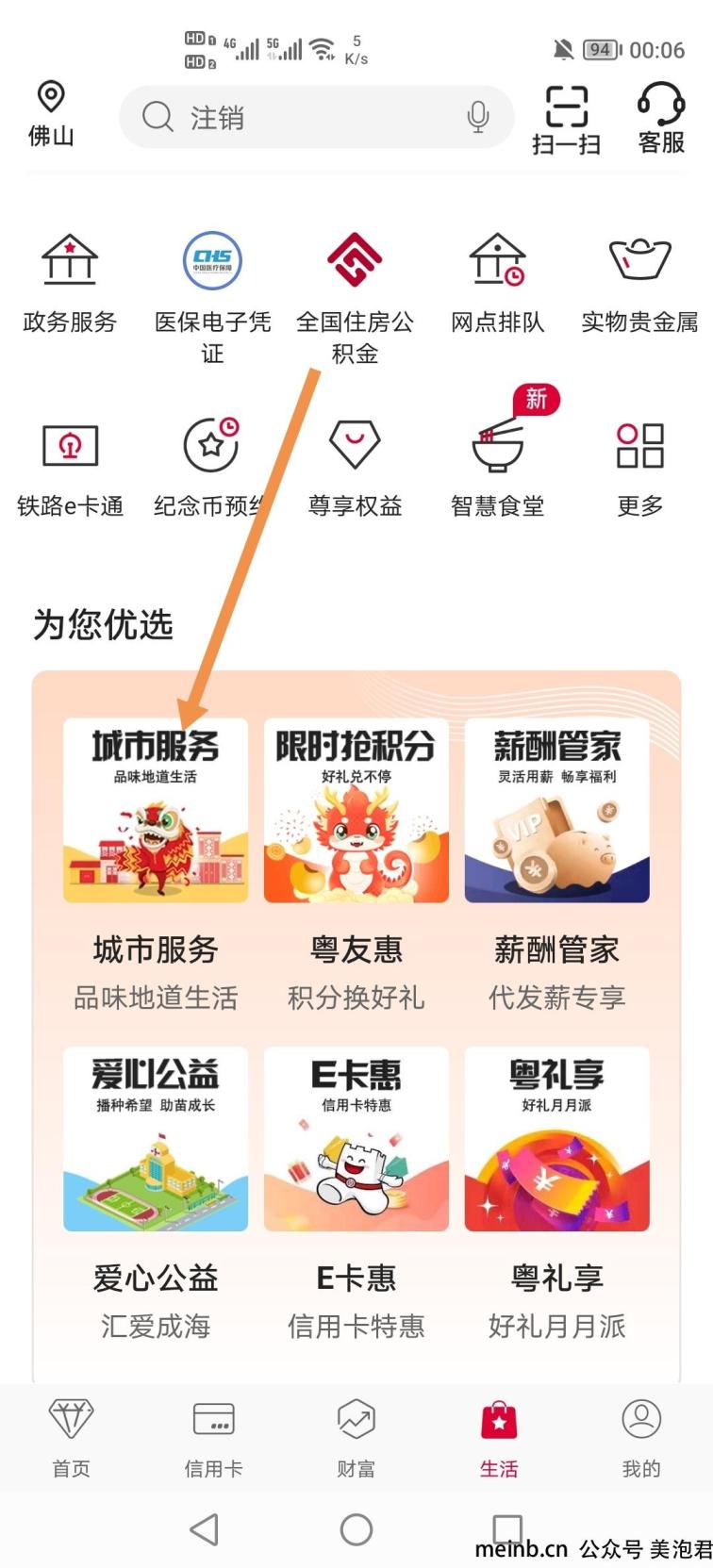
Task: Open 铁路e卡通
Action: 70,467
